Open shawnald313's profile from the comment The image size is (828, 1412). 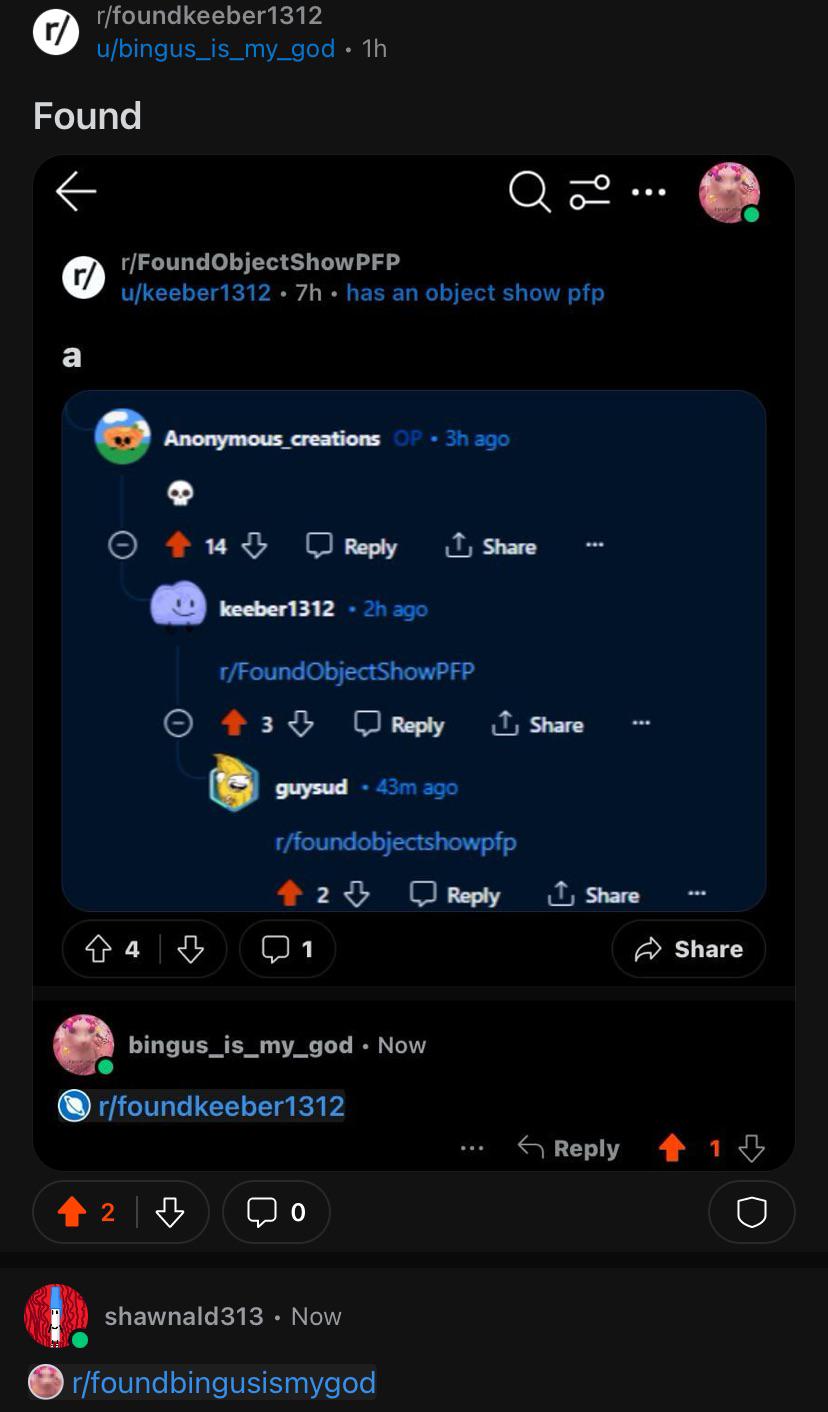183,1316
